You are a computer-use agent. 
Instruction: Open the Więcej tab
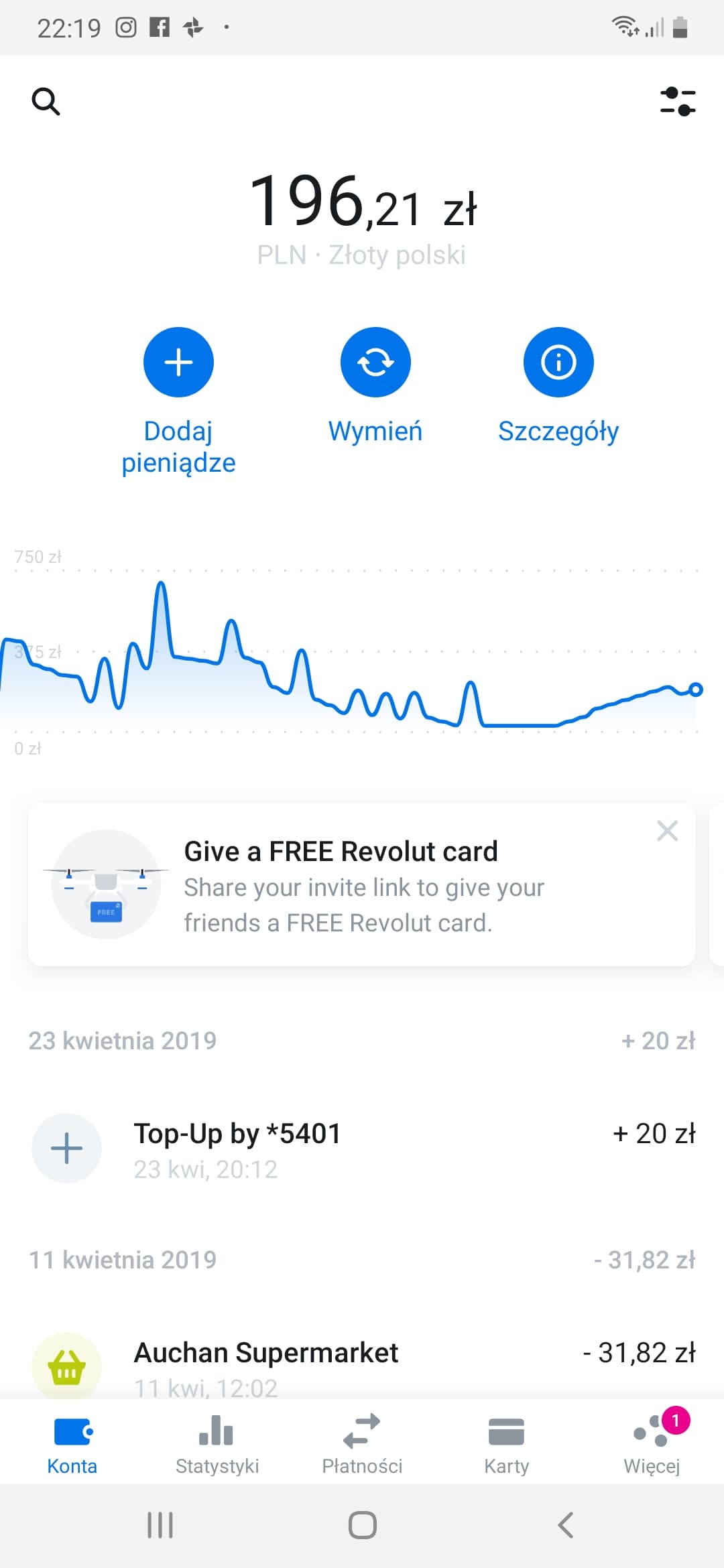[x=652, y=1445]
